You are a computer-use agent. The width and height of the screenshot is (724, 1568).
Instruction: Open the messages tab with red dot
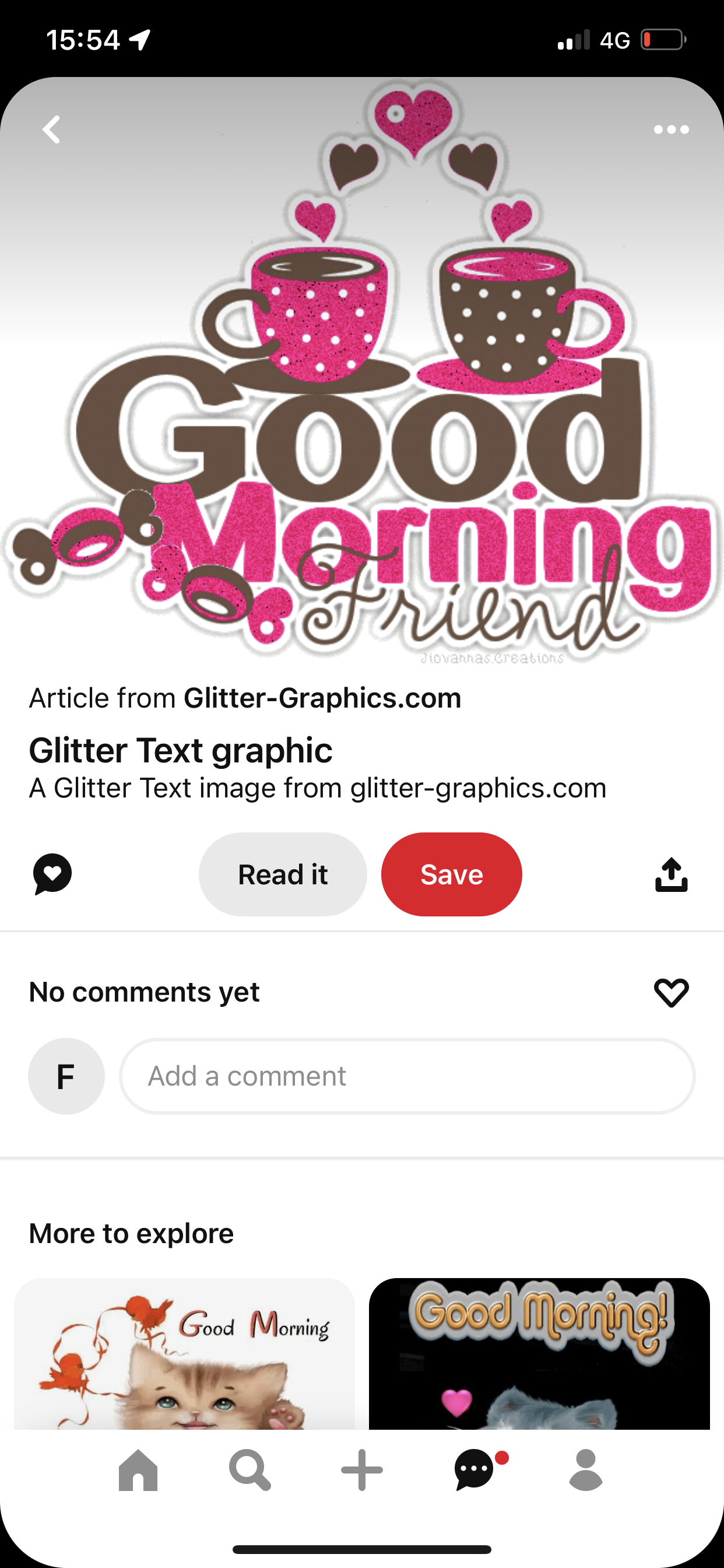[x=475, y=1470]
